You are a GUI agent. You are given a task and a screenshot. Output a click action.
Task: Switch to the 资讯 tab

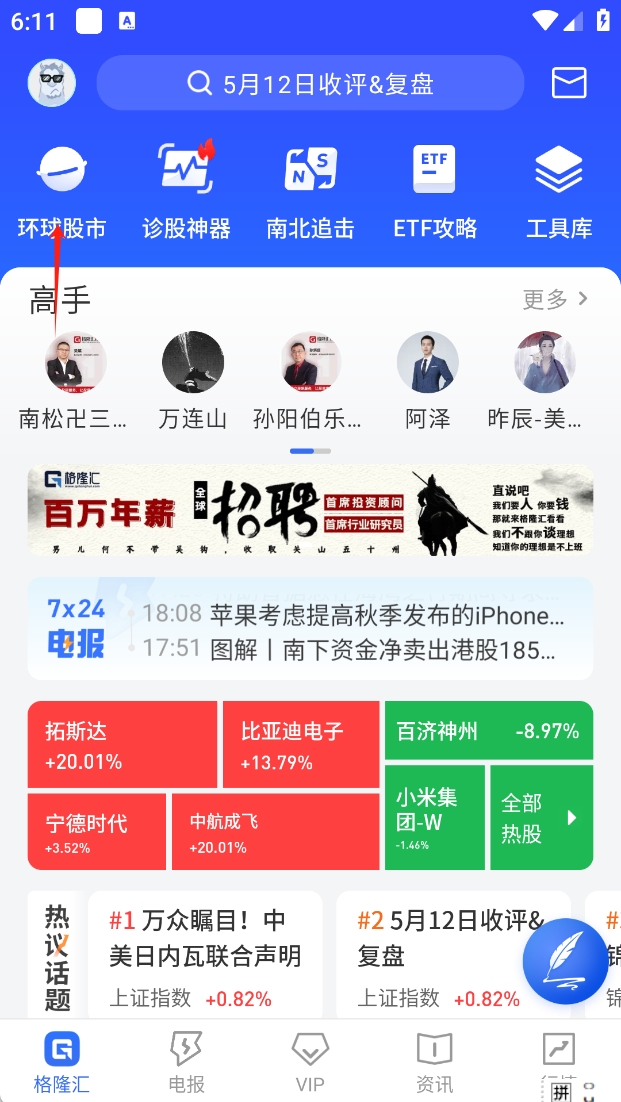click(x=434, y=1061)
